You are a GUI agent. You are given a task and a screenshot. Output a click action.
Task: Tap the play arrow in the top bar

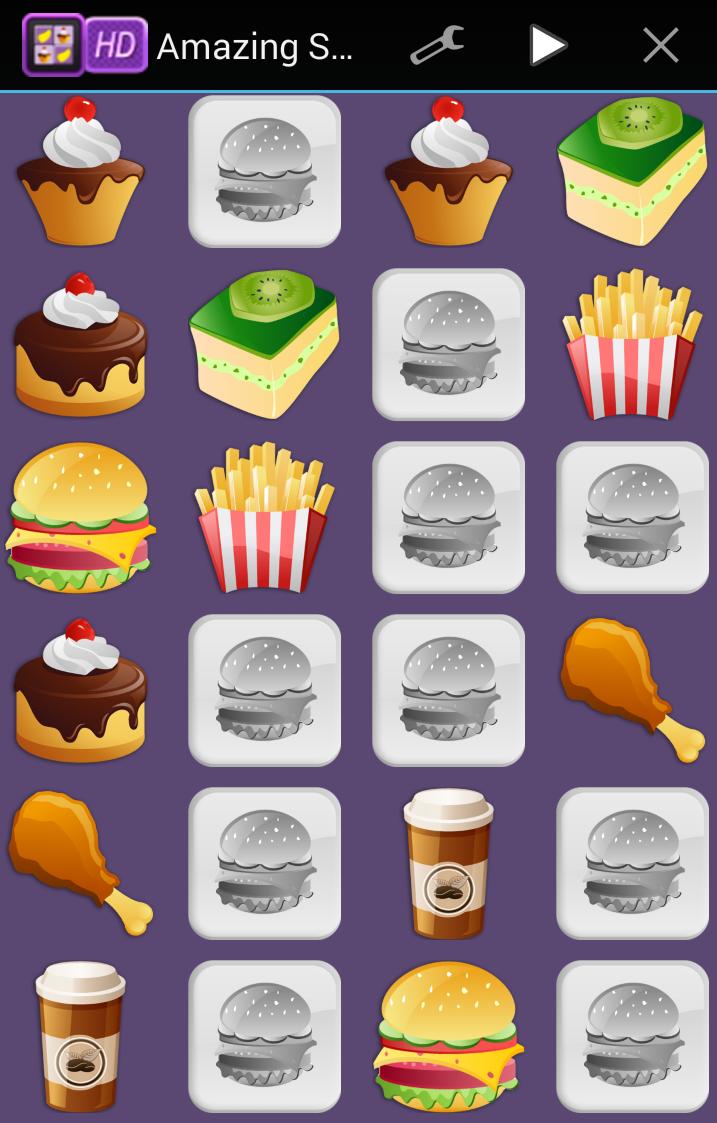tap(547, 45)
